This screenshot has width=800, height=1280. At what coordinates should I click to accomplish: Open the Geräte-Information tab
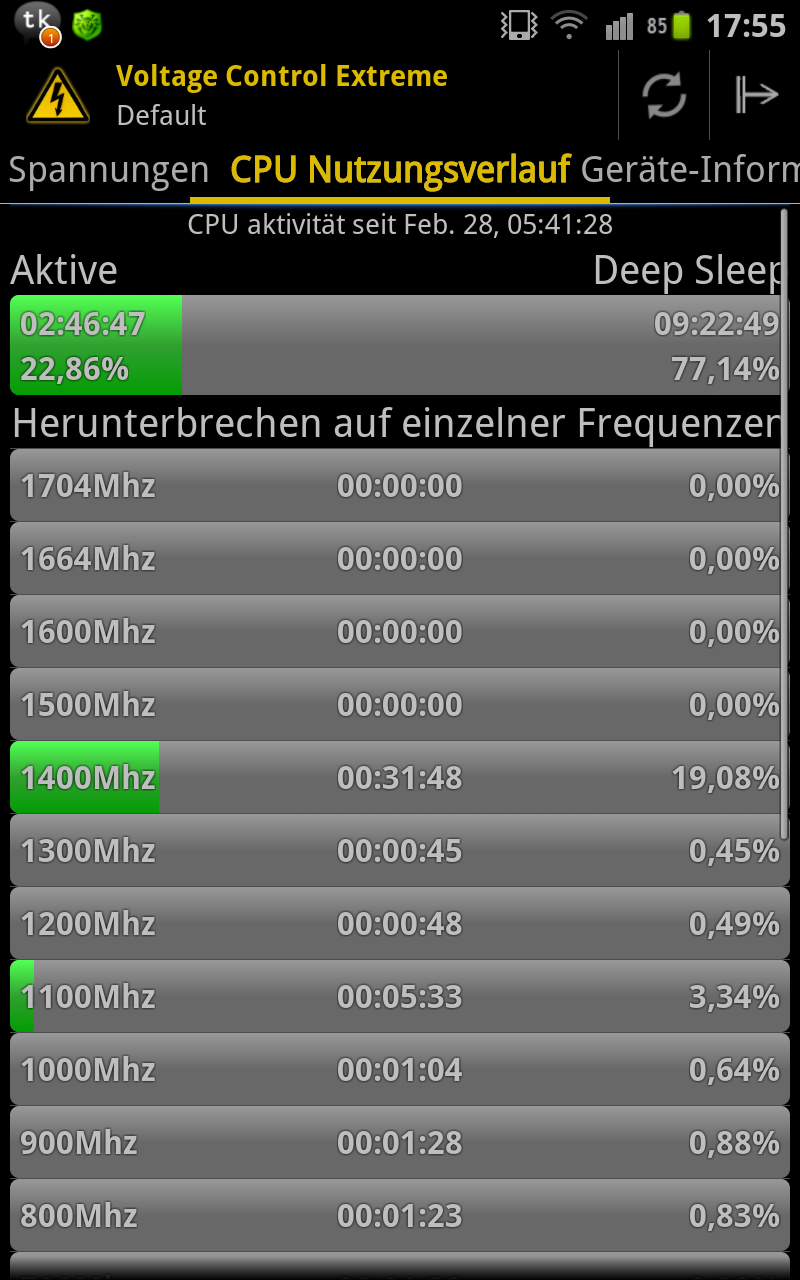pos(690,170)
